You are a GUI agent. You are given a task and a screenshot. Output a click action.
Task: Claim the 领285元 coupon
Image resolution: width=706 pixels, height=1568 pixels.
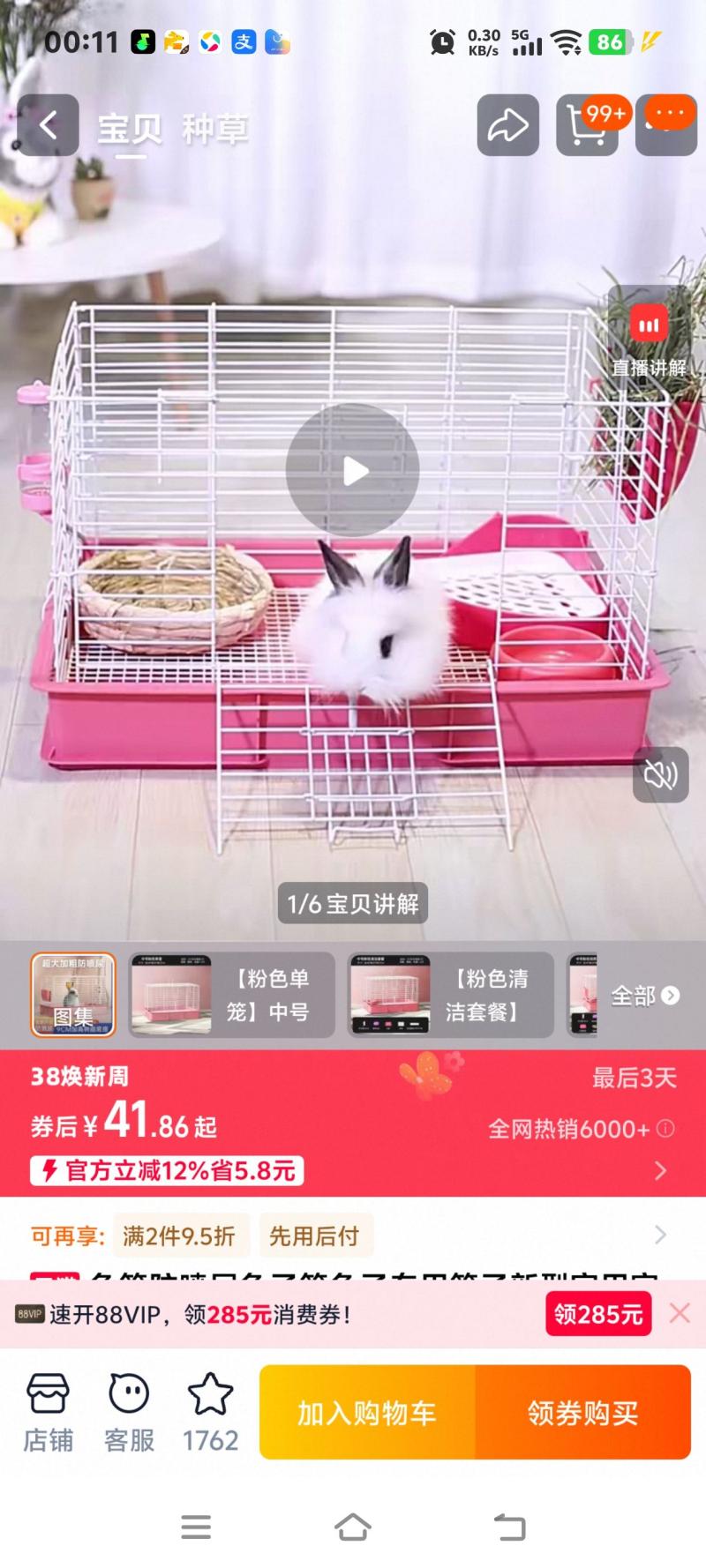click(x=597, y=1314)
